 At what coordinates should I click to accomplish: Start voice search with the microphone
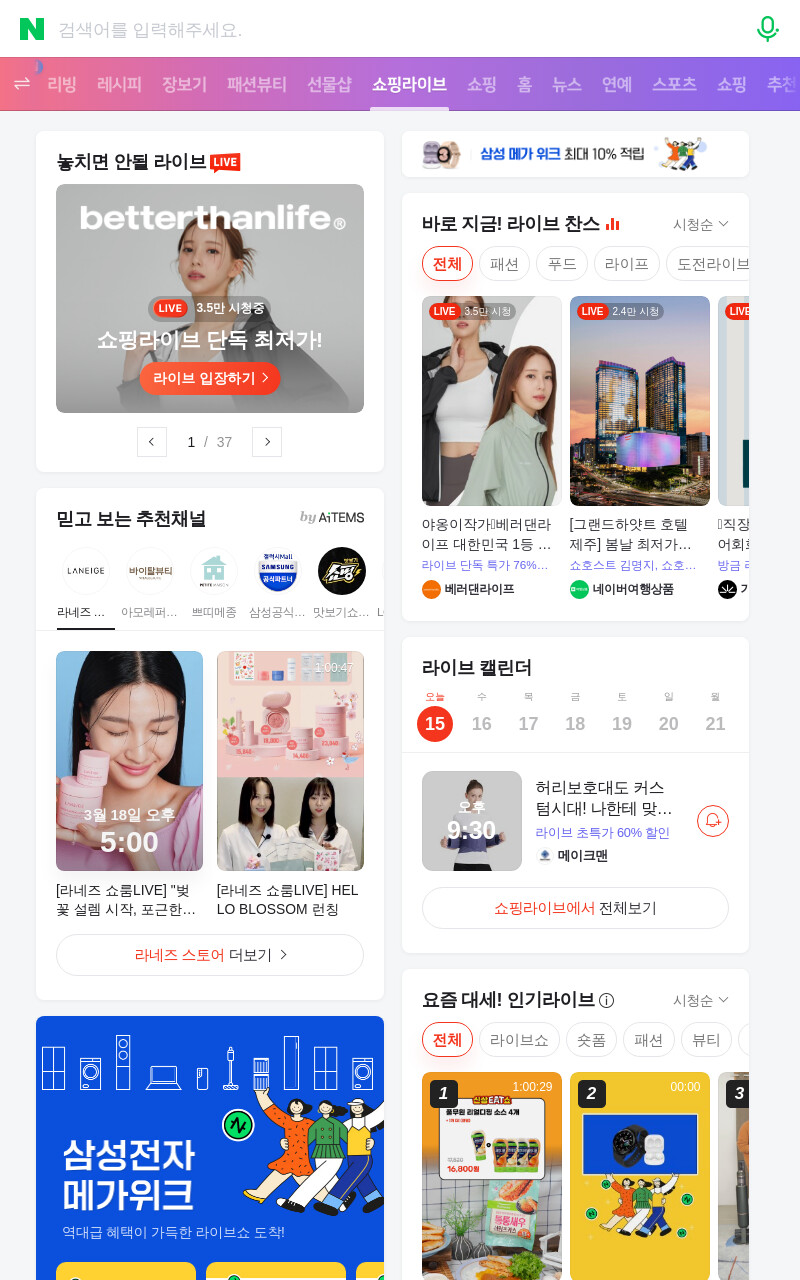pos(767,29)
